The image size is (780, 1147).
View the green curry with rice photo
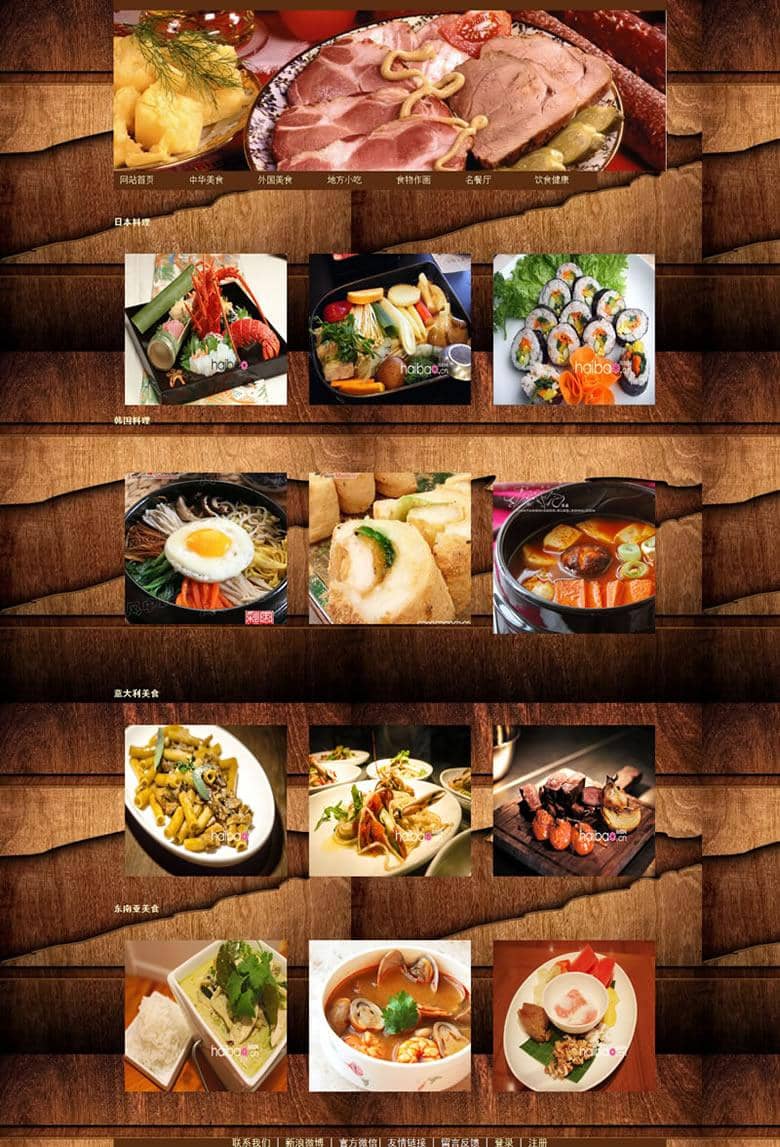pyautogui.click(x=206, y=1016)
